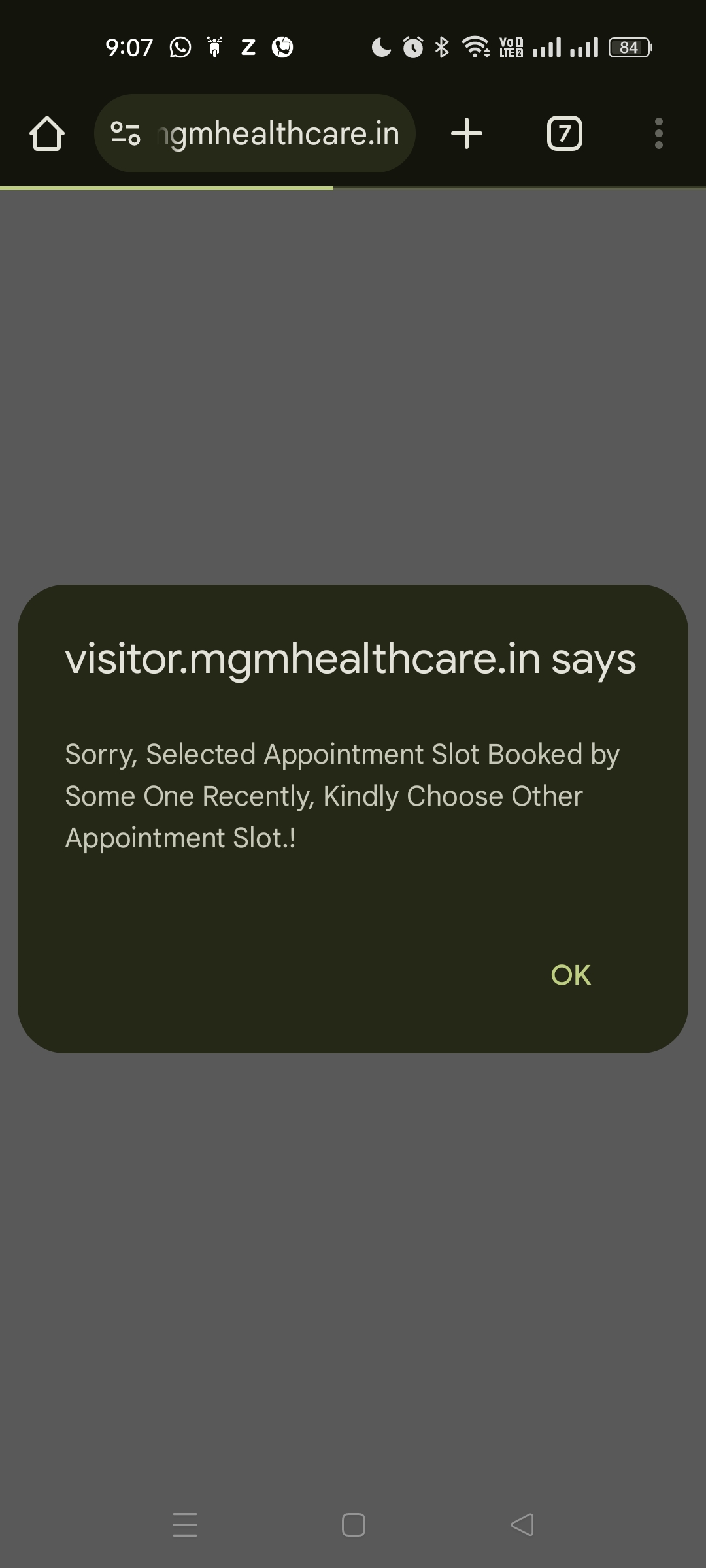Go back using system navigation
Viewport: 706px width, 1568px height.
click(522, 1524)
